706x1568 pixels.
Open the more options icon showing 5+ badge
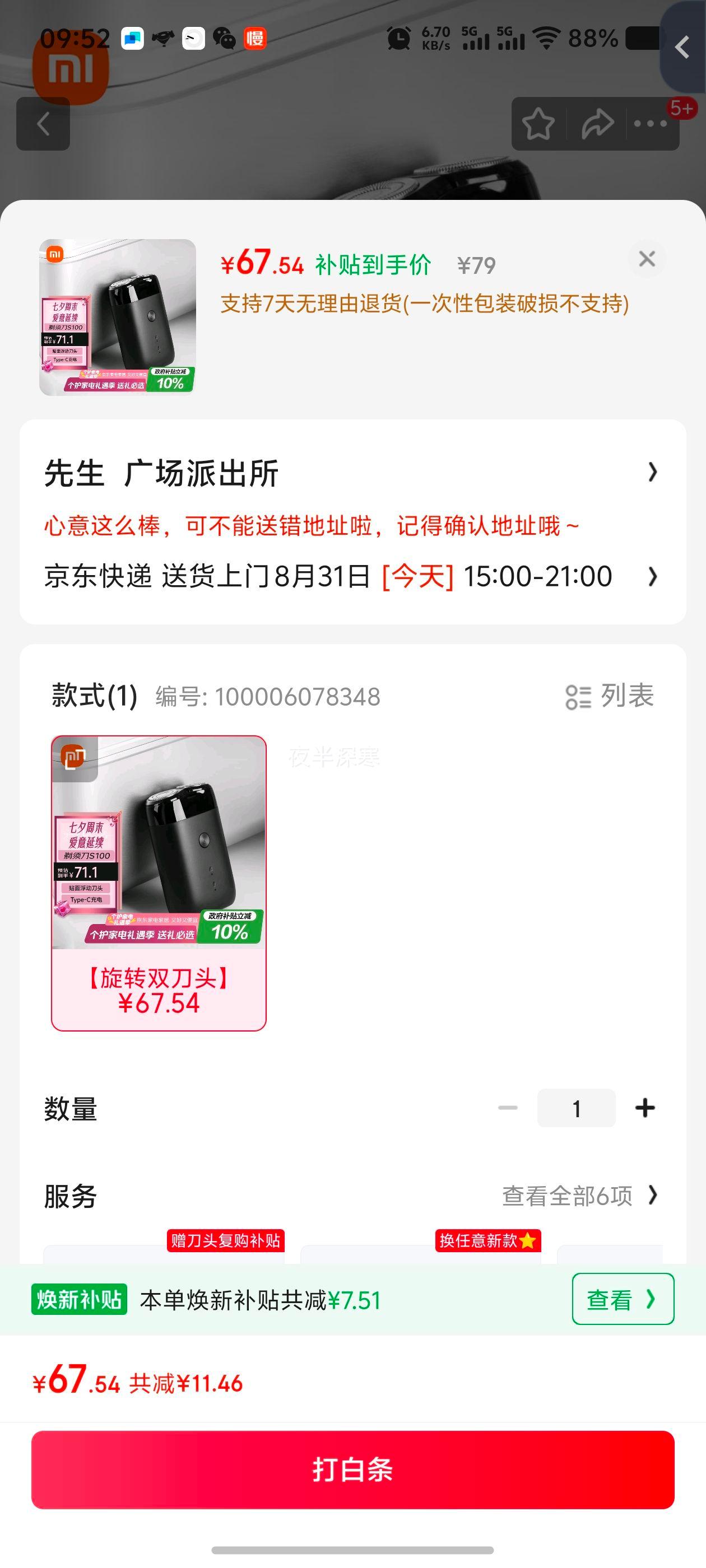651,124
